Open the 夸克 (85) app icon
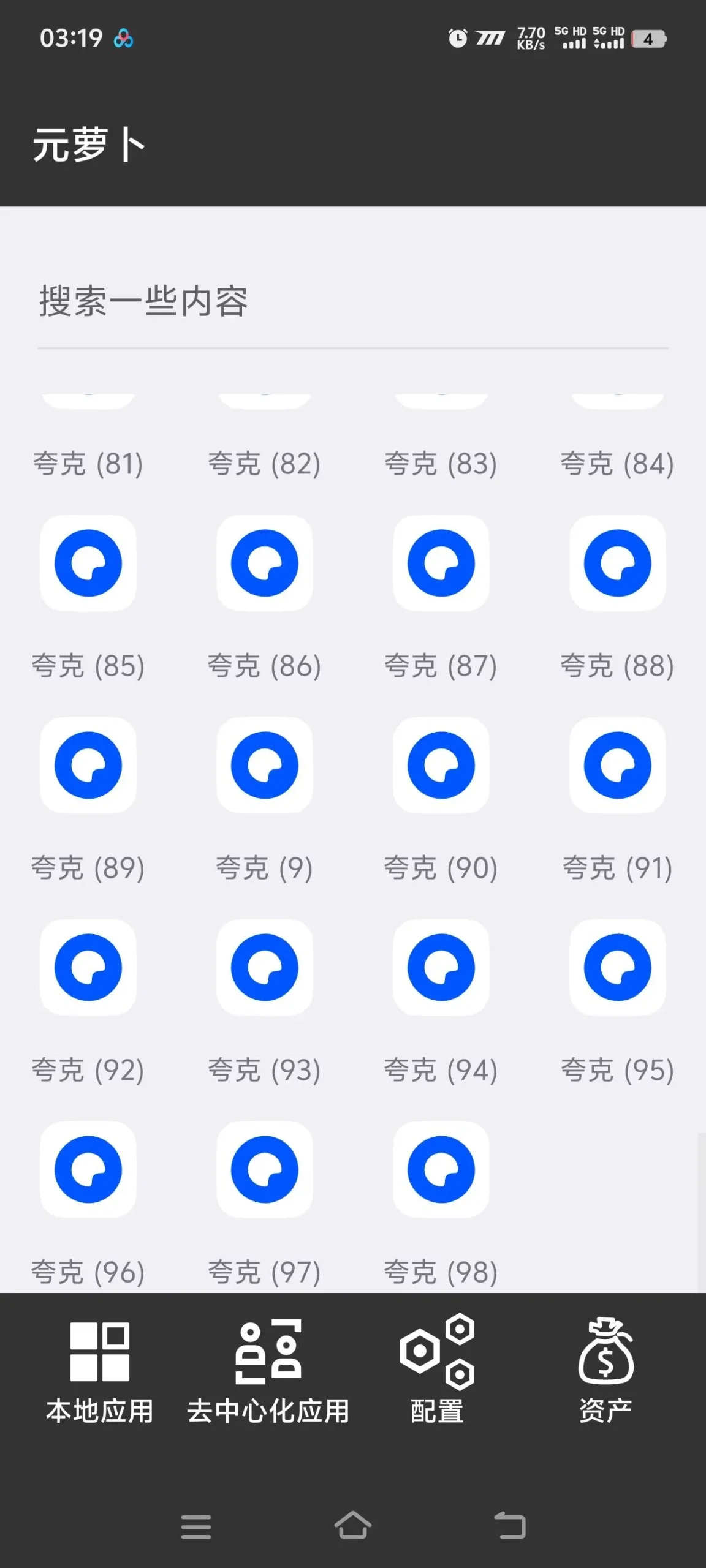 [88, 563]
